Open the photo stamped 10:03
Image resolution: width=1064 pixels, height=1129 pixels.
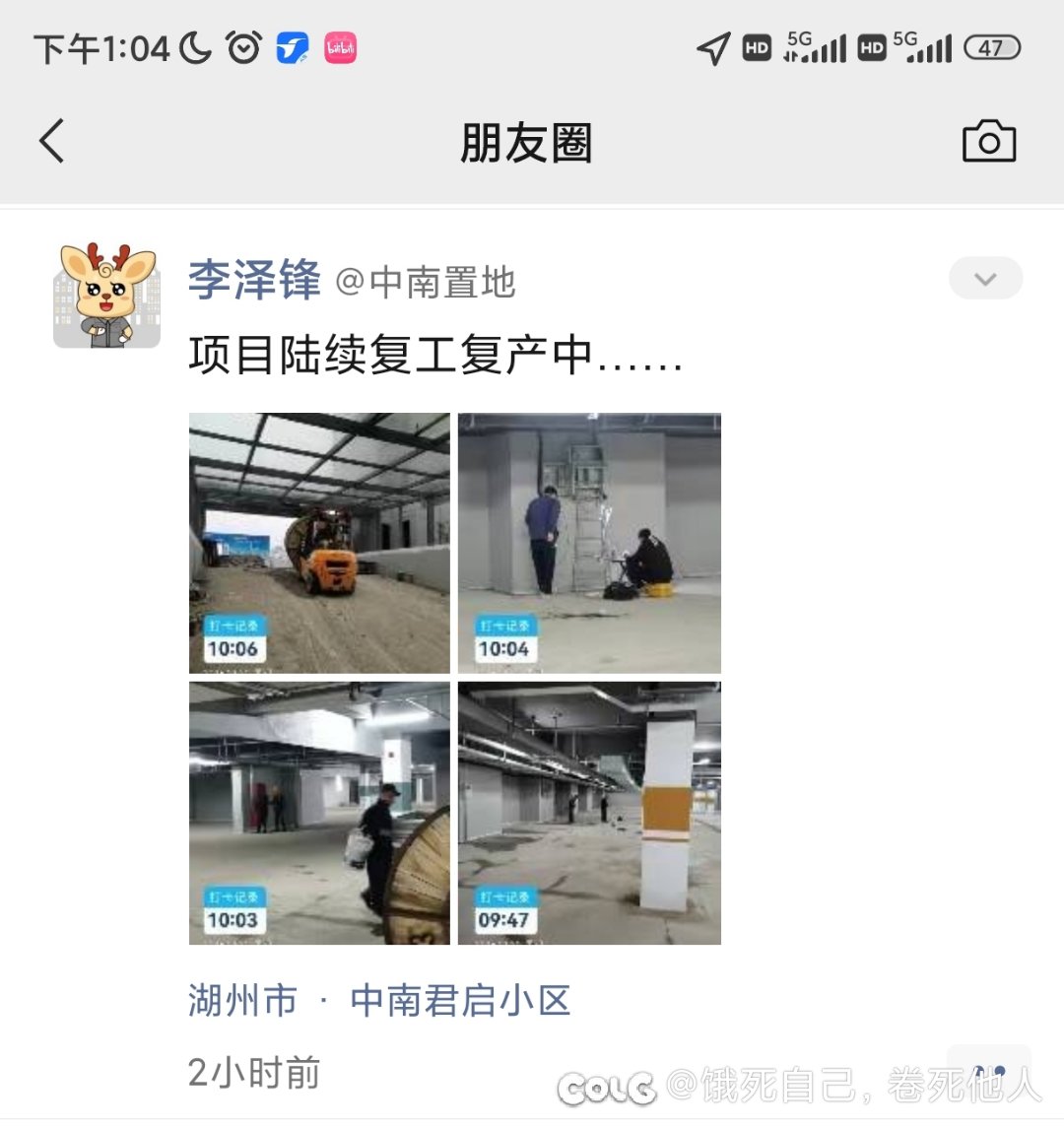point(319,813)
